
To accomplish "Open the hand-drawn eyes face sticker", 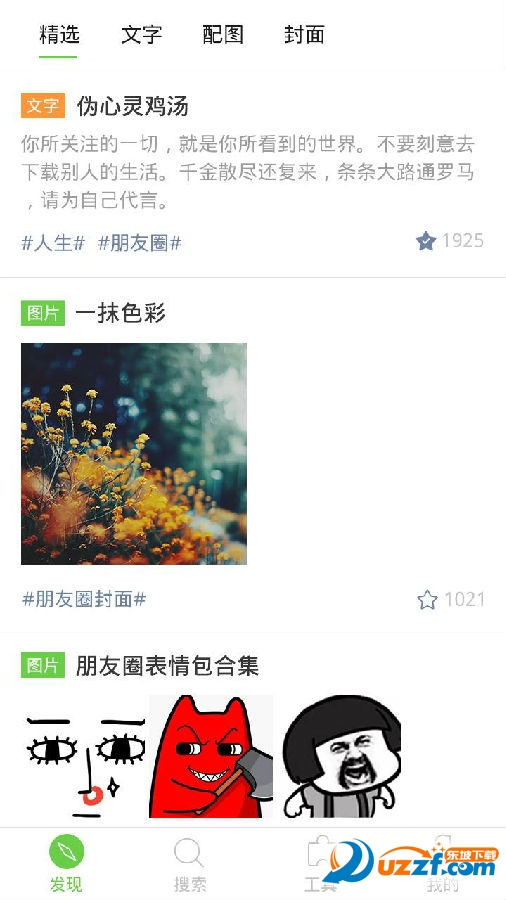I will 84,756.
